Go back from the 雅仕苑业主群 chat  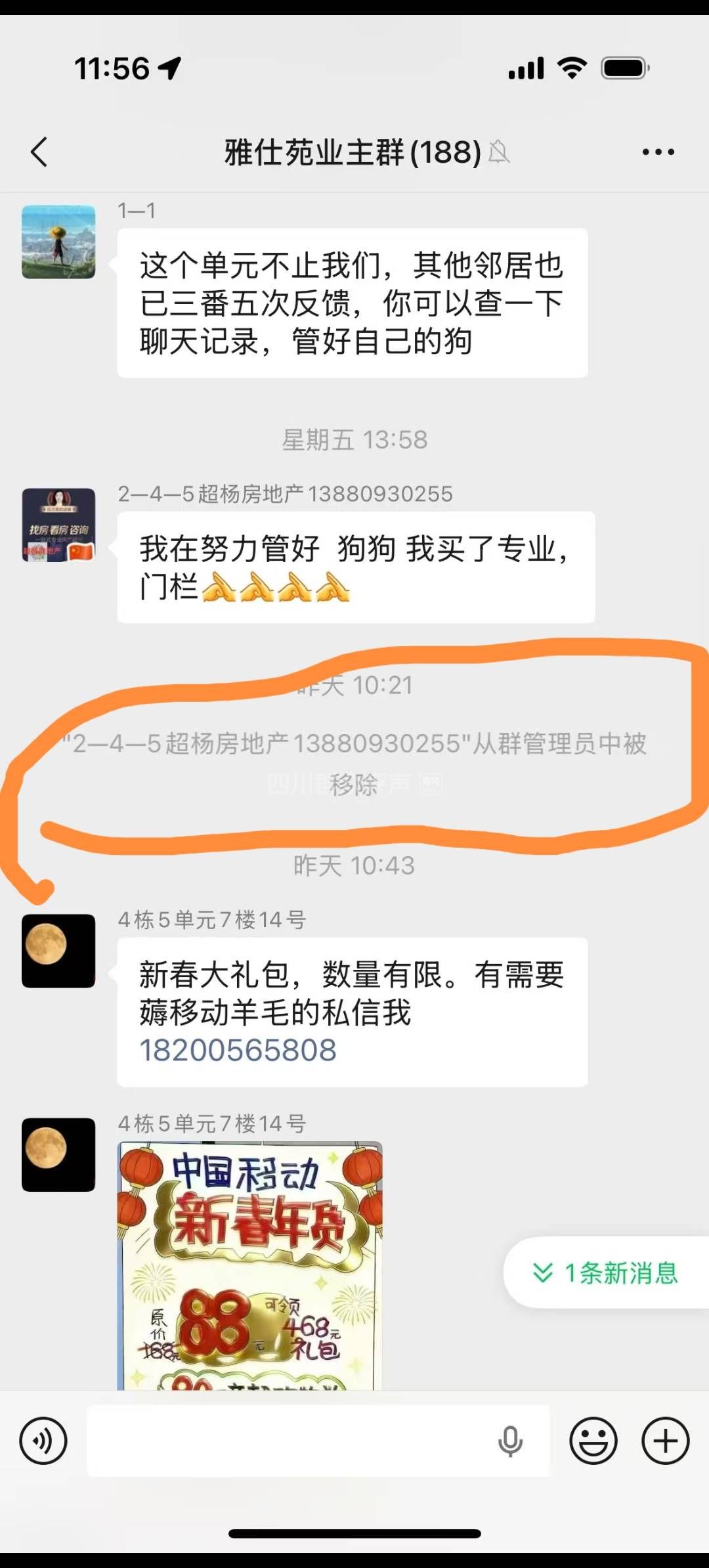click(39, 152)
